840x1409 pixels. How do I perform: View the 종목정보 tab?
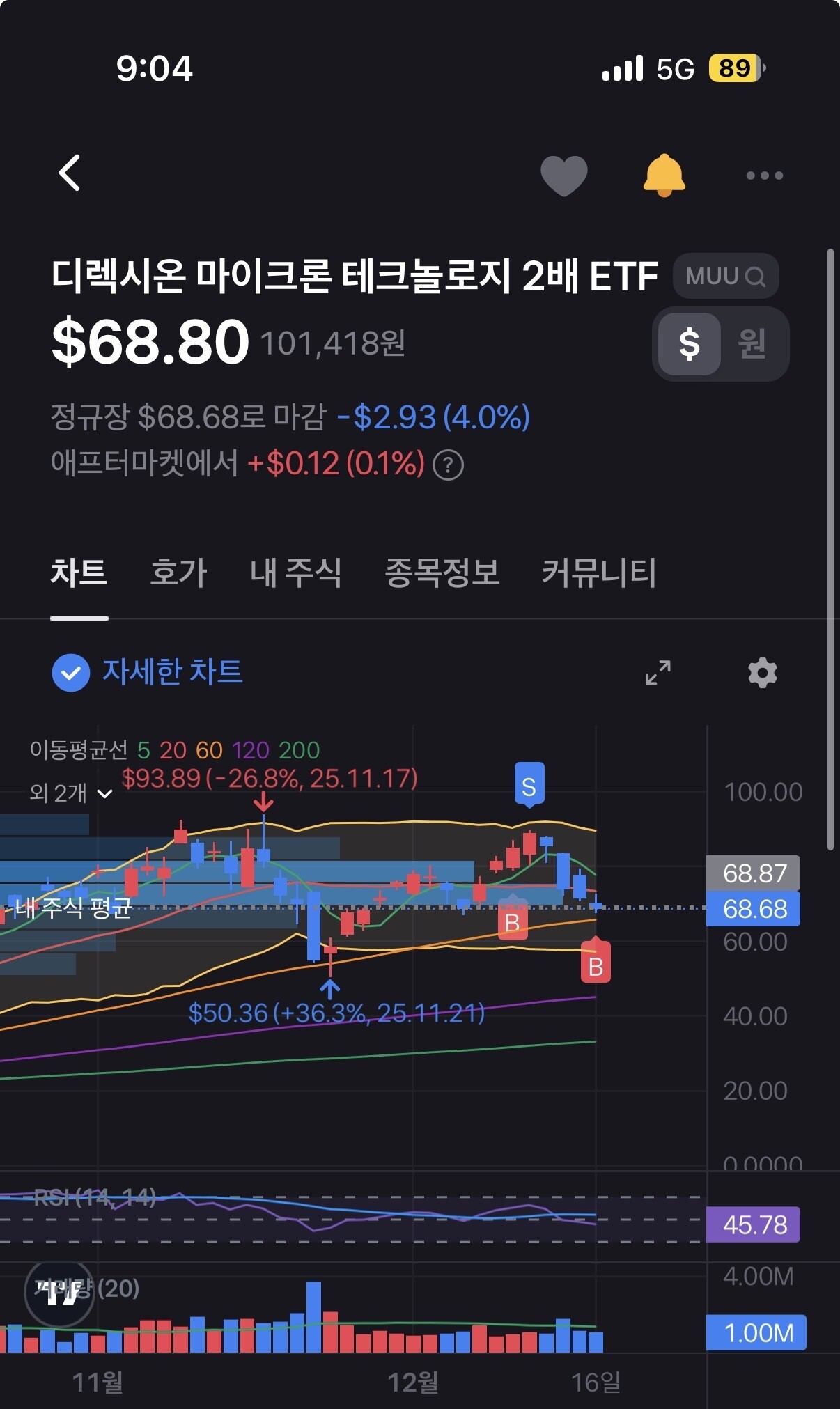click(x=442, y=573)
